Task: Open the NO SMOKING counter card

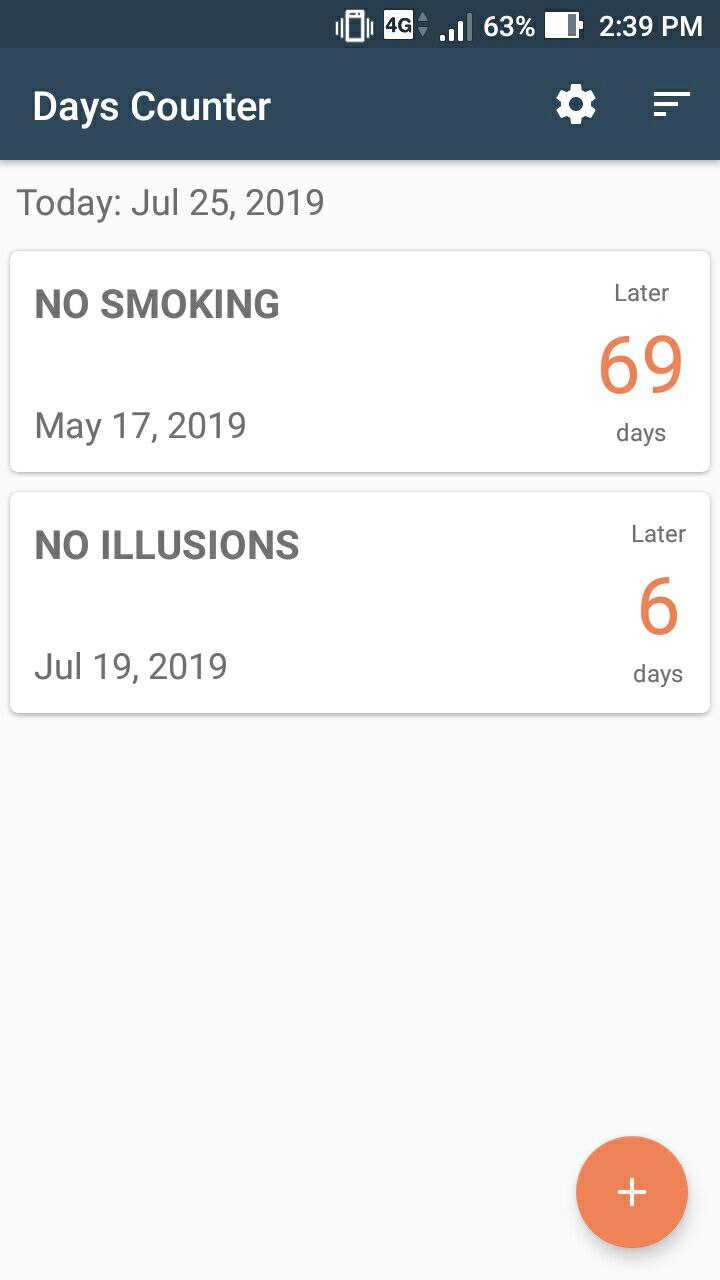Action: pyautogui.click(x=360, y=362)
